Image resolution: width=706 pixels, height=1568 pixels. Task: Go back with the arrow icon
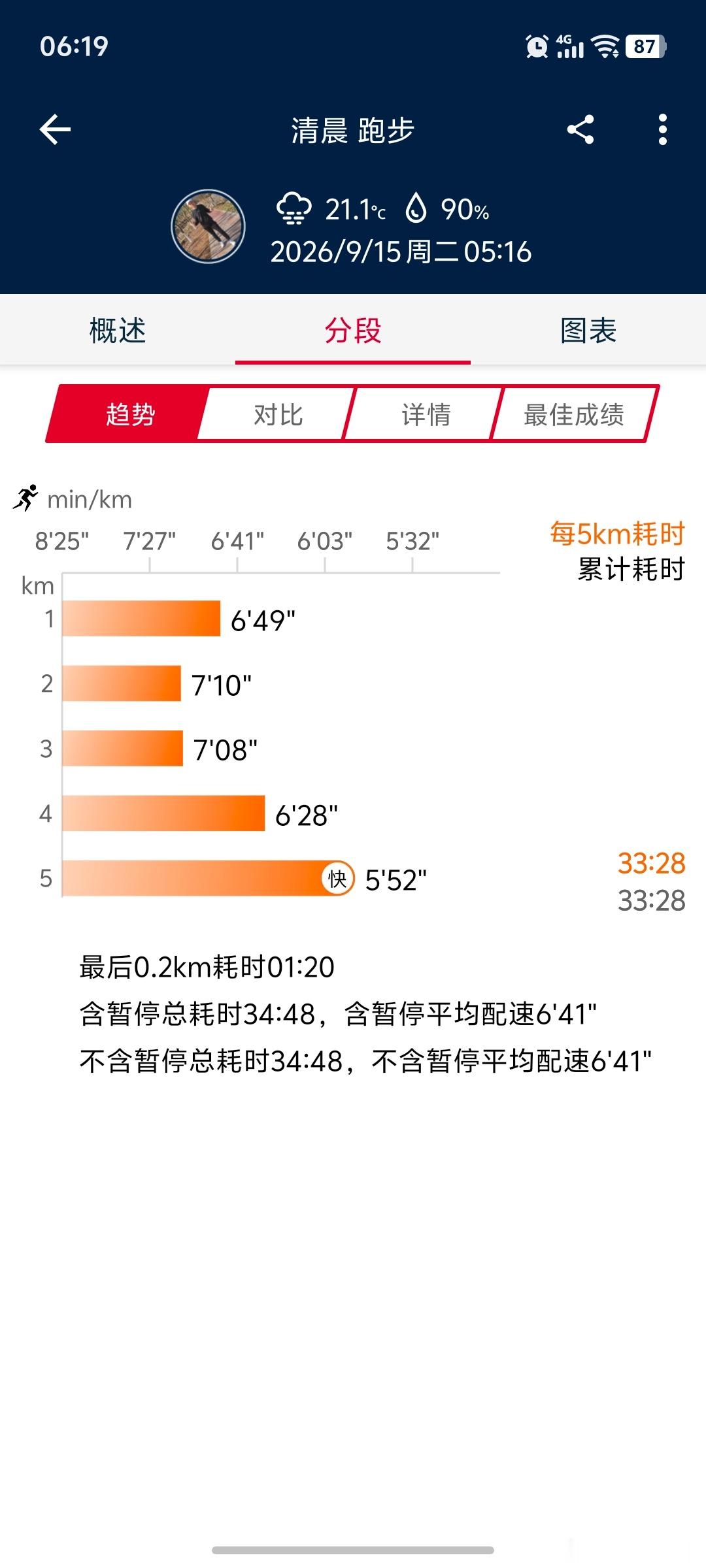pos(56,129)
